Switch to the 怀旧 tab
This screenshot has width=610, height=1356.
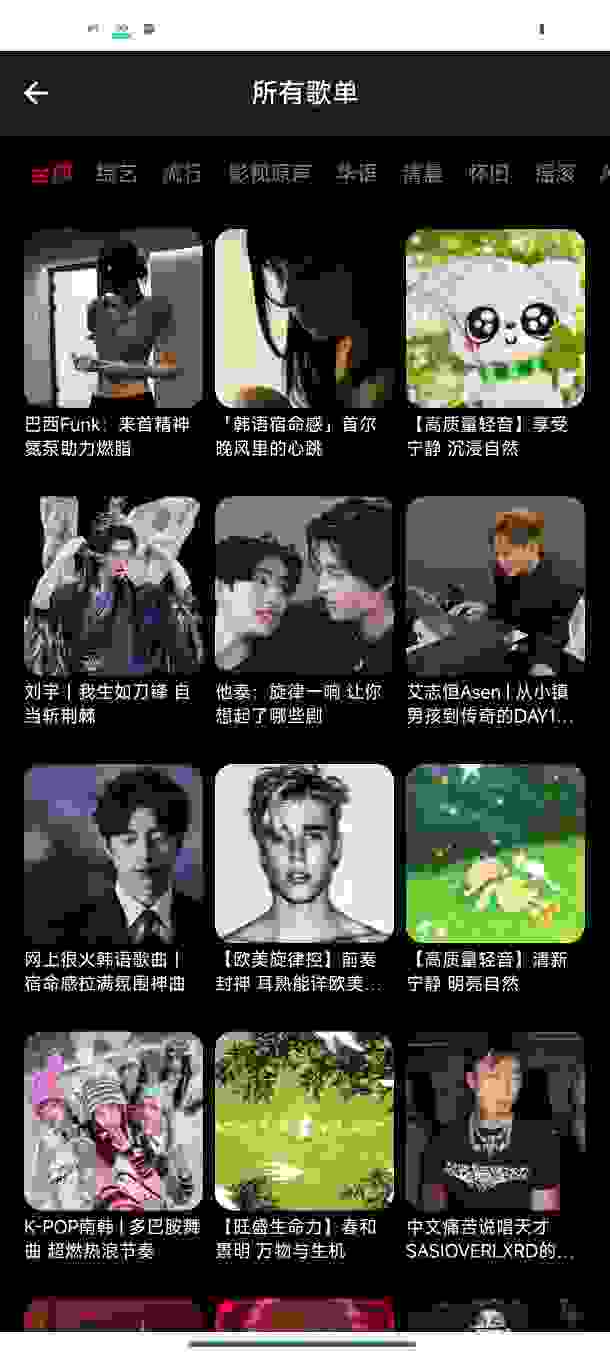pos(488,174)
